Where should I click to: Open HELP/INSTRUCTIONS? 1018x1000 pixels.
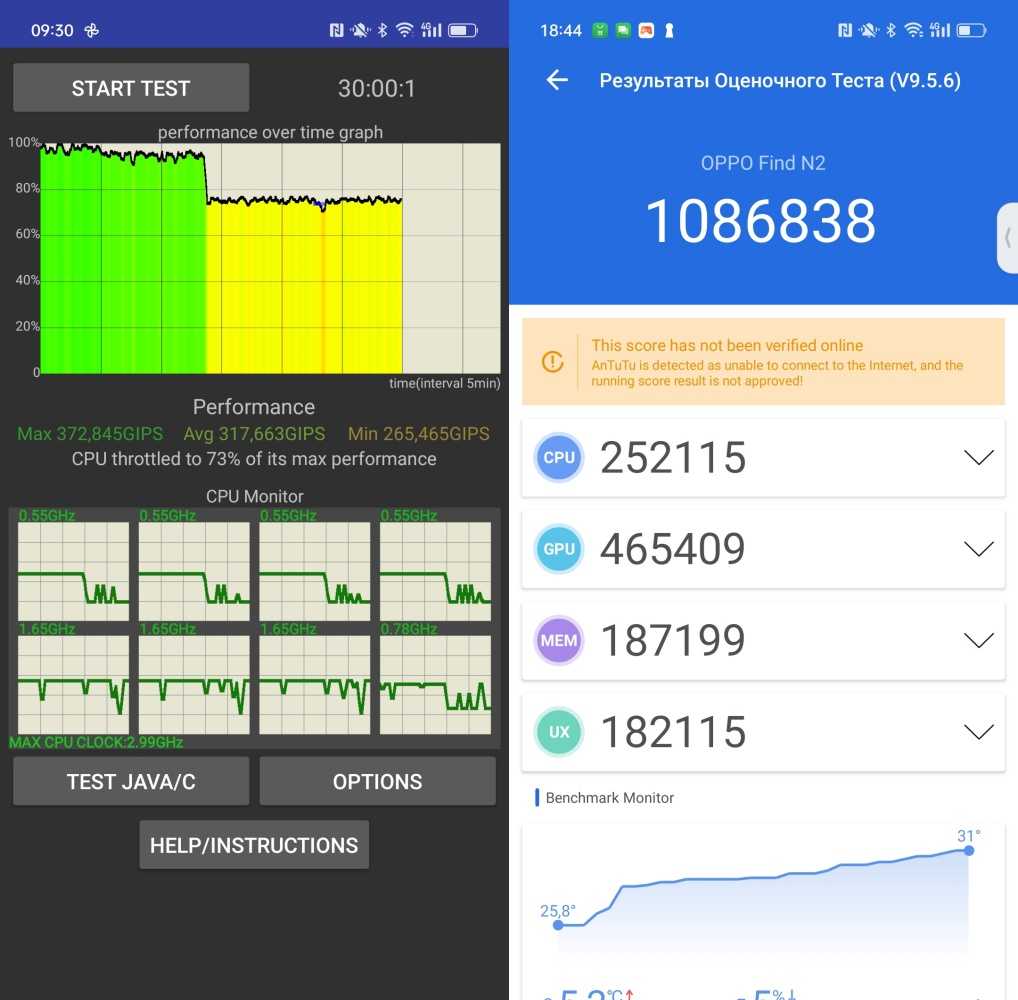pyautogui.click(x=254, y=845)
